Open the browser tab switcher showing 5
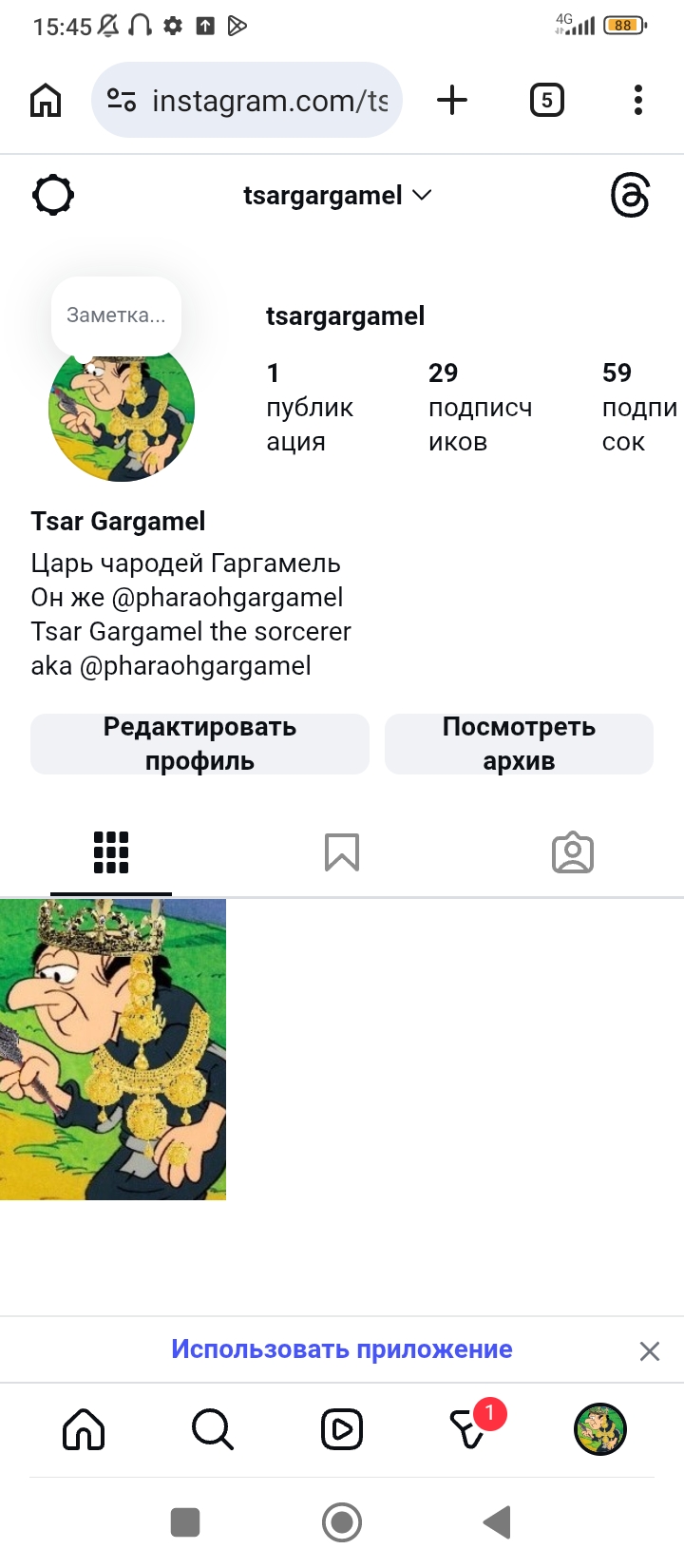This screenshot has width=684, height=1568. (x=546, y=100)
